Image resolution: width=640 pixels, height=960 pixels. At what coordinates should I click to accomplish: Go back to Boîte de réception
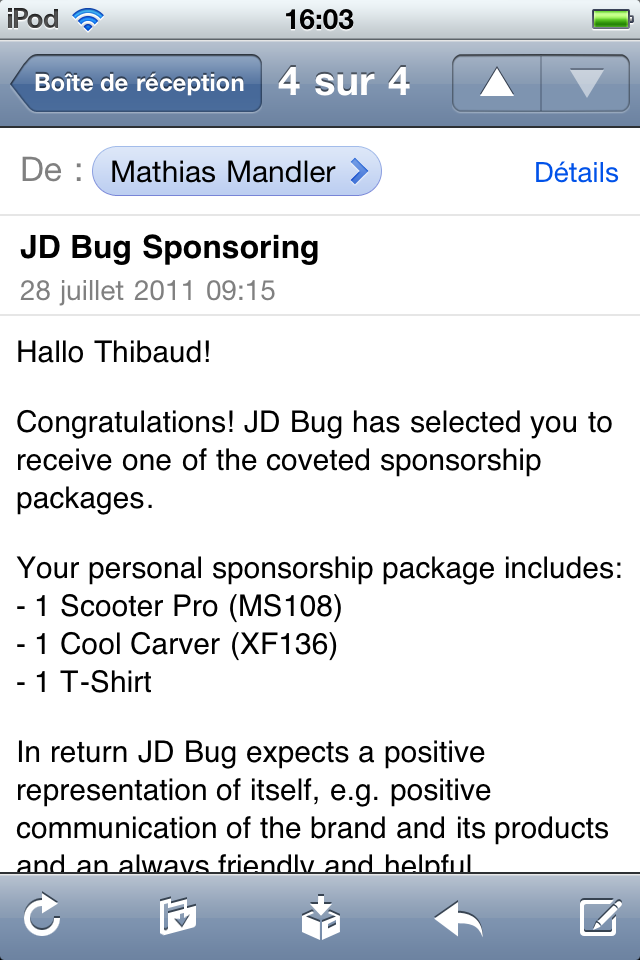click(x=136, y=83)
